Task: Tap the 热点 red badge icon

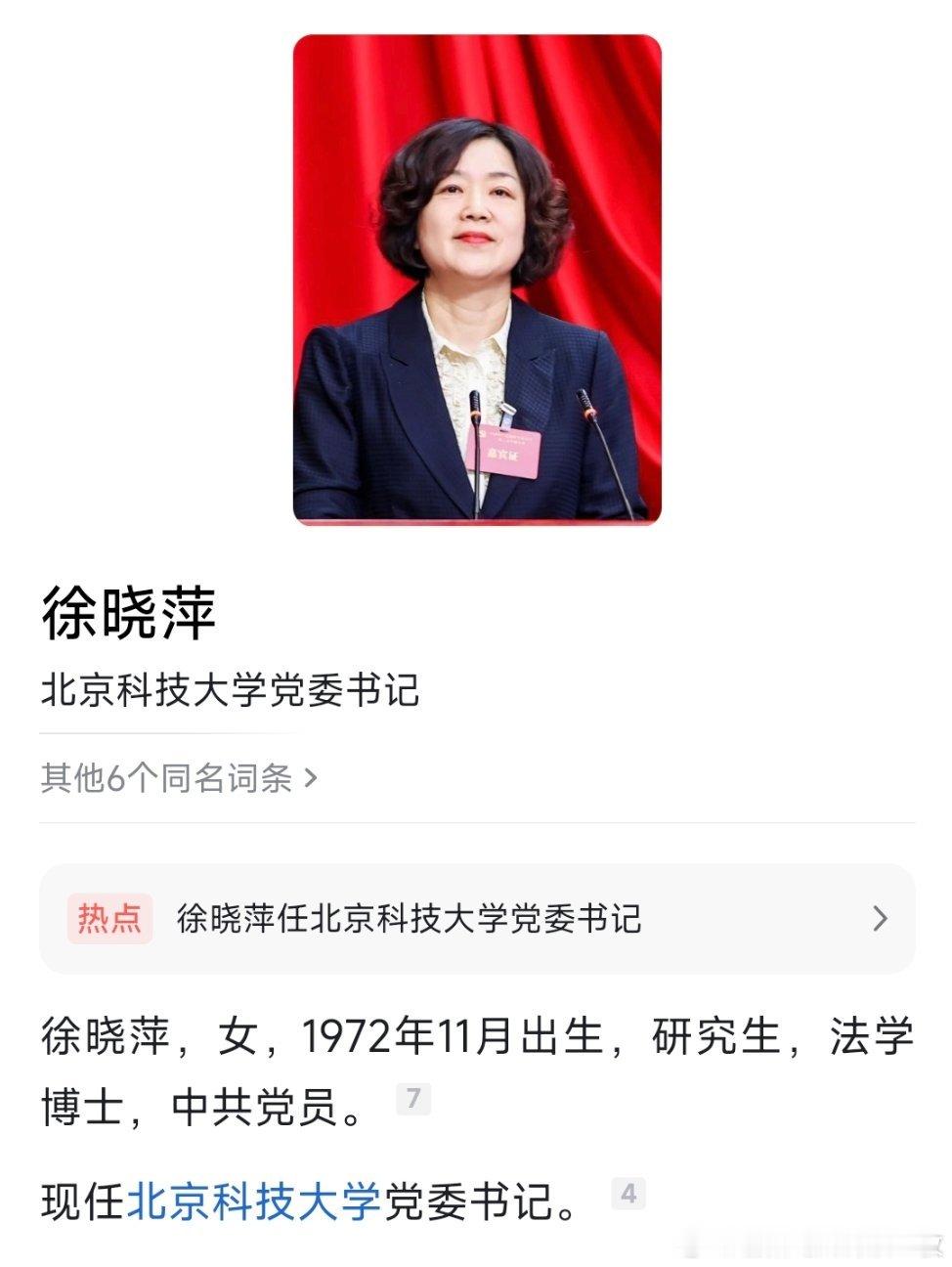Action: (x=110, y=917)
